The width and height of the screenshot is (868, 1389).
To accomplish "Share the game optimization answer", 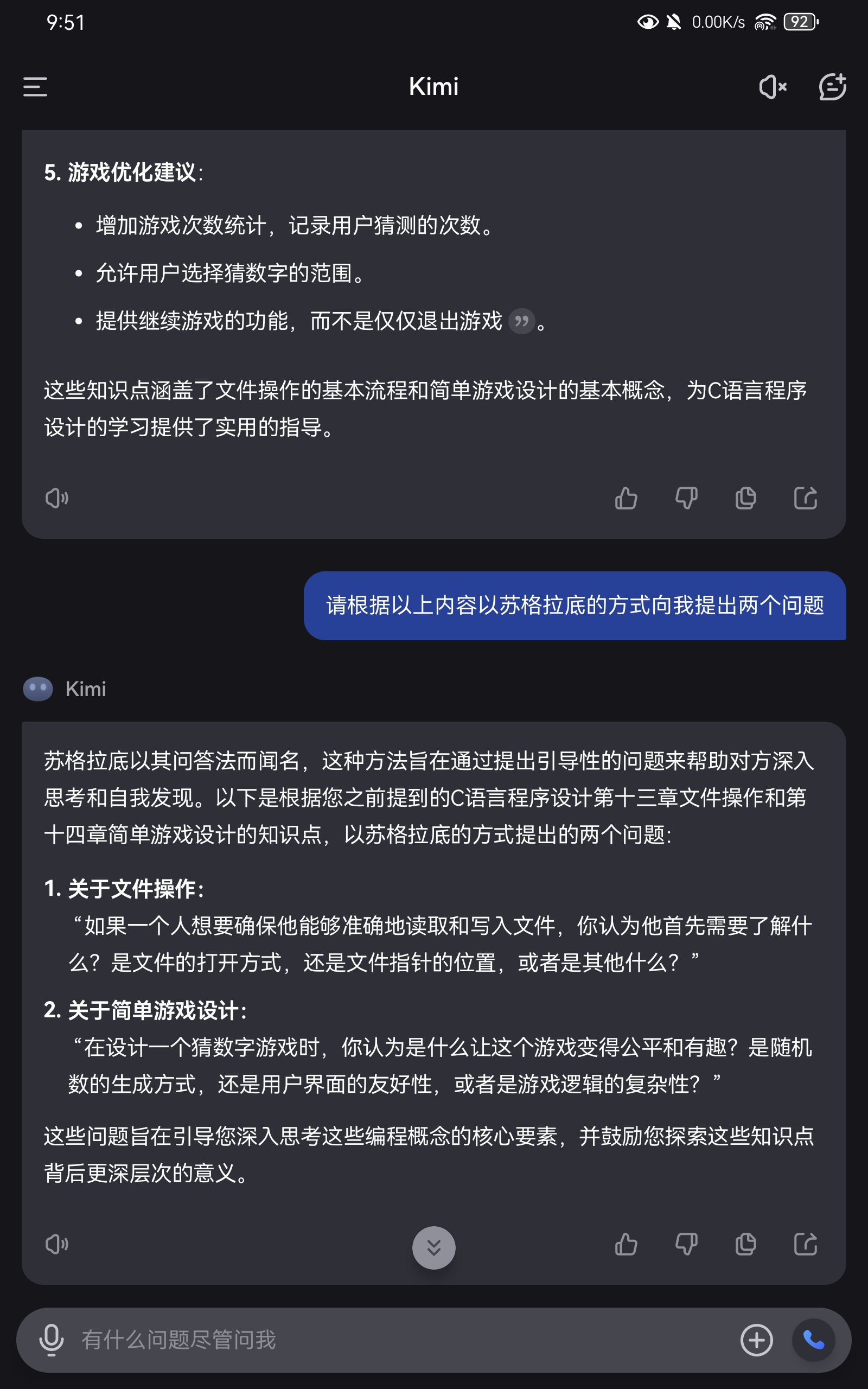I will click(806, 498).
